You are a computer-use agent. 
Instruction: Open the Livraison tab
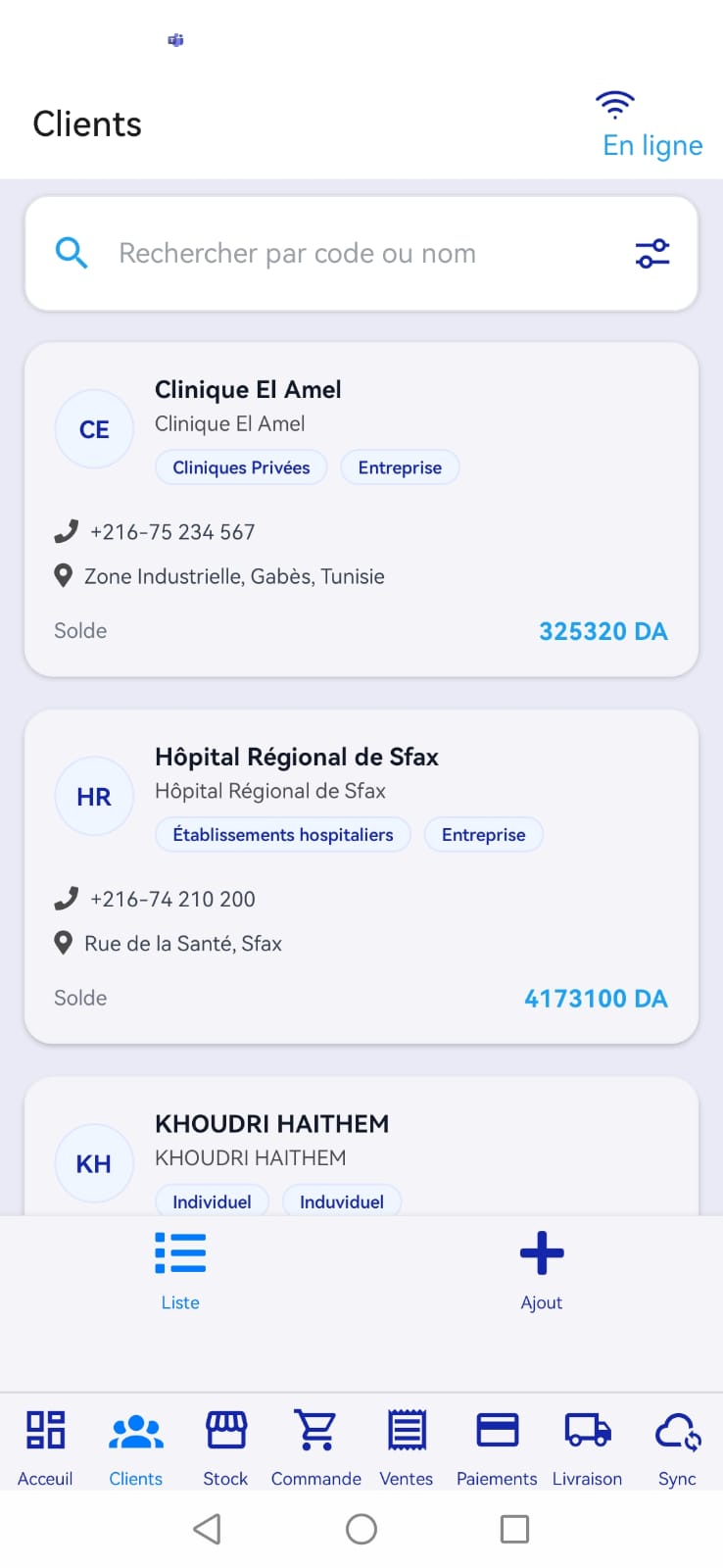click(587, 1447)
